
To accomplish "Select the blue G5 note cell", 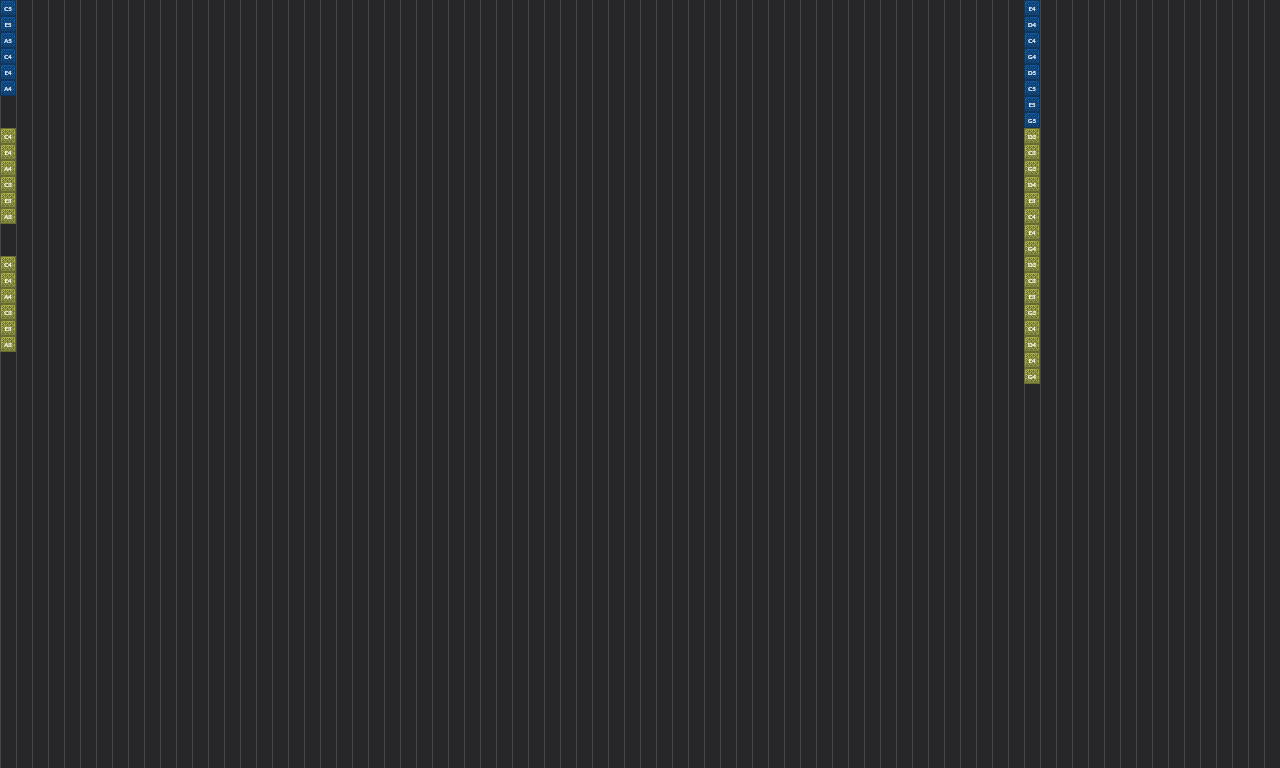I will (1032, 121).
